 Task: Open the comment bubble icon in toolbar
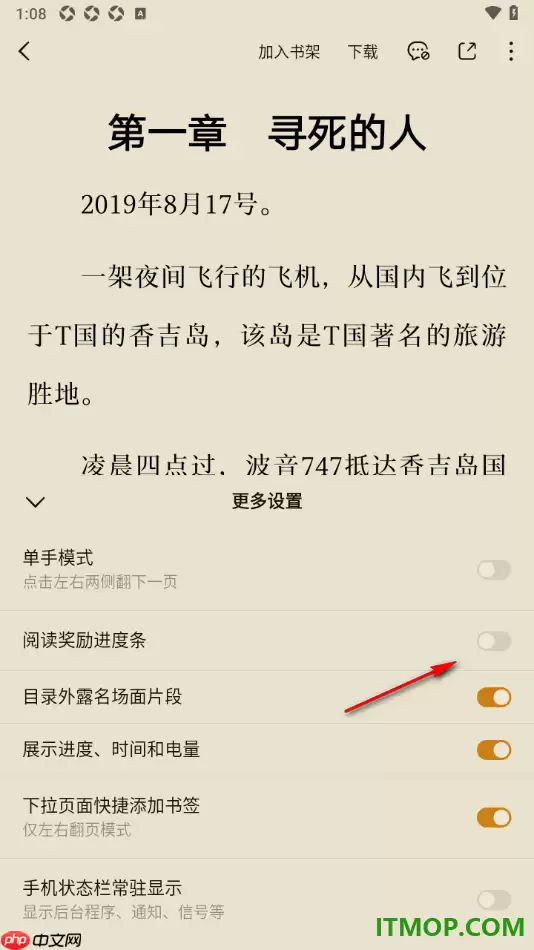[x=418, y=51]
